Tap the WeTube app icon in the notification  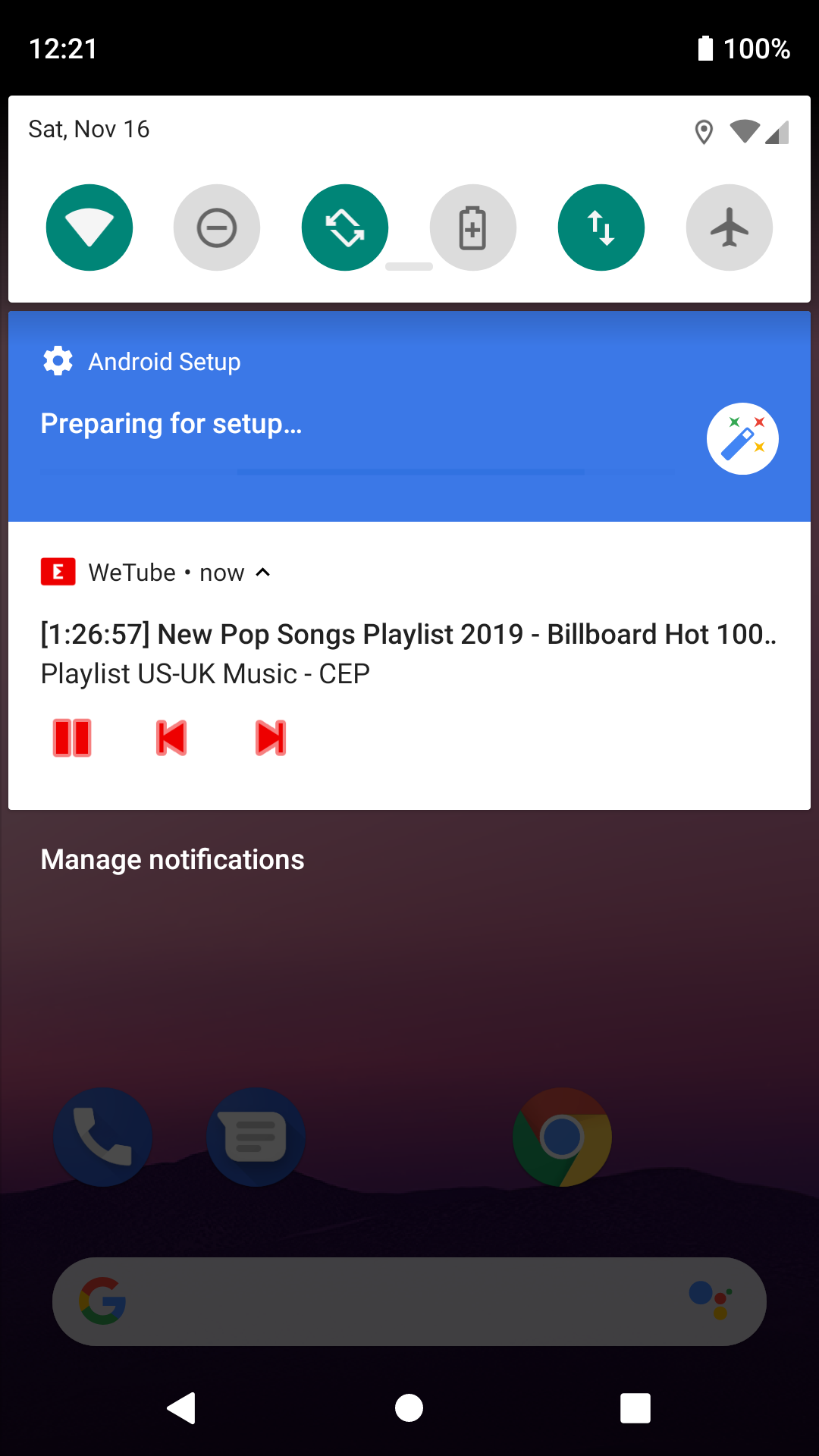click(58, 572)
